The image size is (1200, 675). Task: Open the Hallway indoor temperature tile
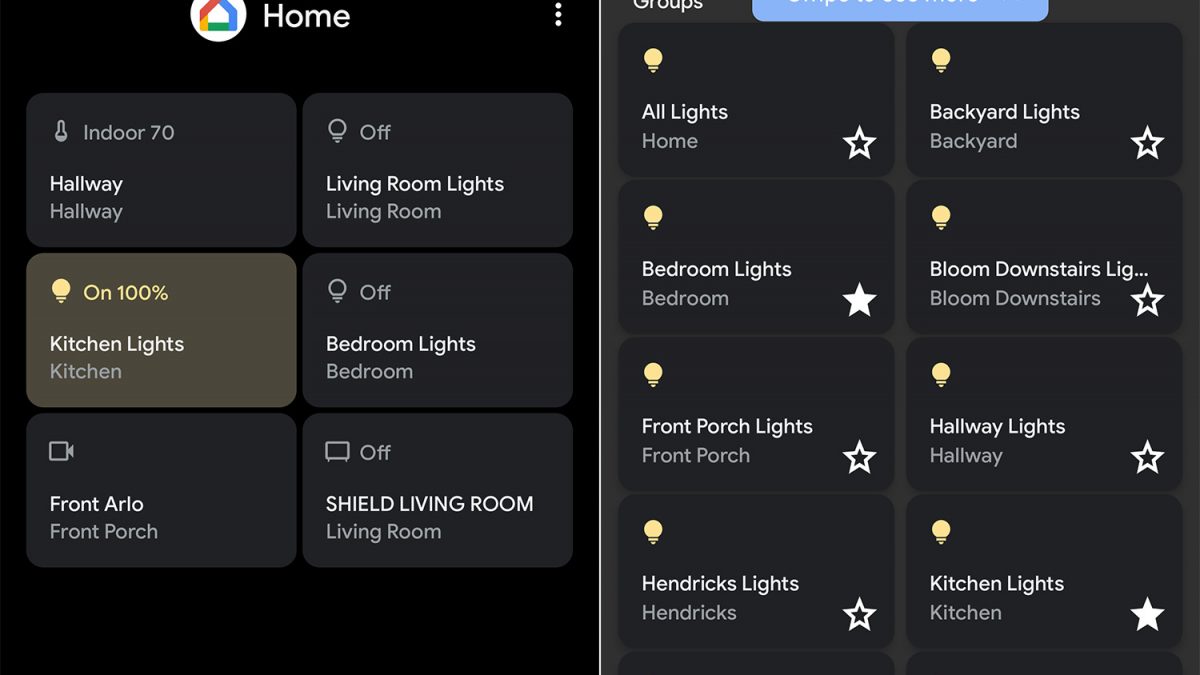(161, 170)
